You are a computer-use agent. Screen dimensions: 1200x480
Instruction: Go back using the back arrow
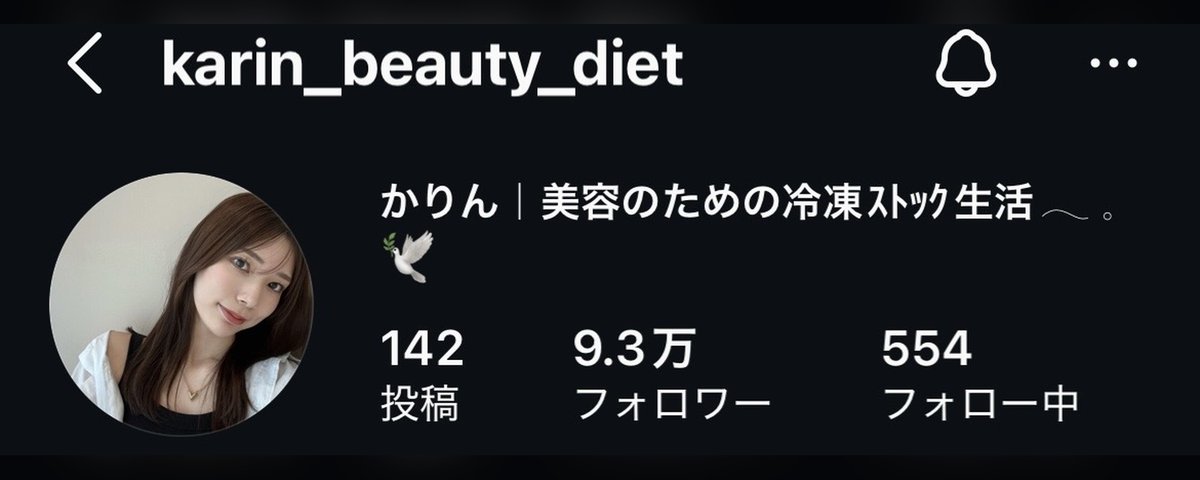coord(86,66)
